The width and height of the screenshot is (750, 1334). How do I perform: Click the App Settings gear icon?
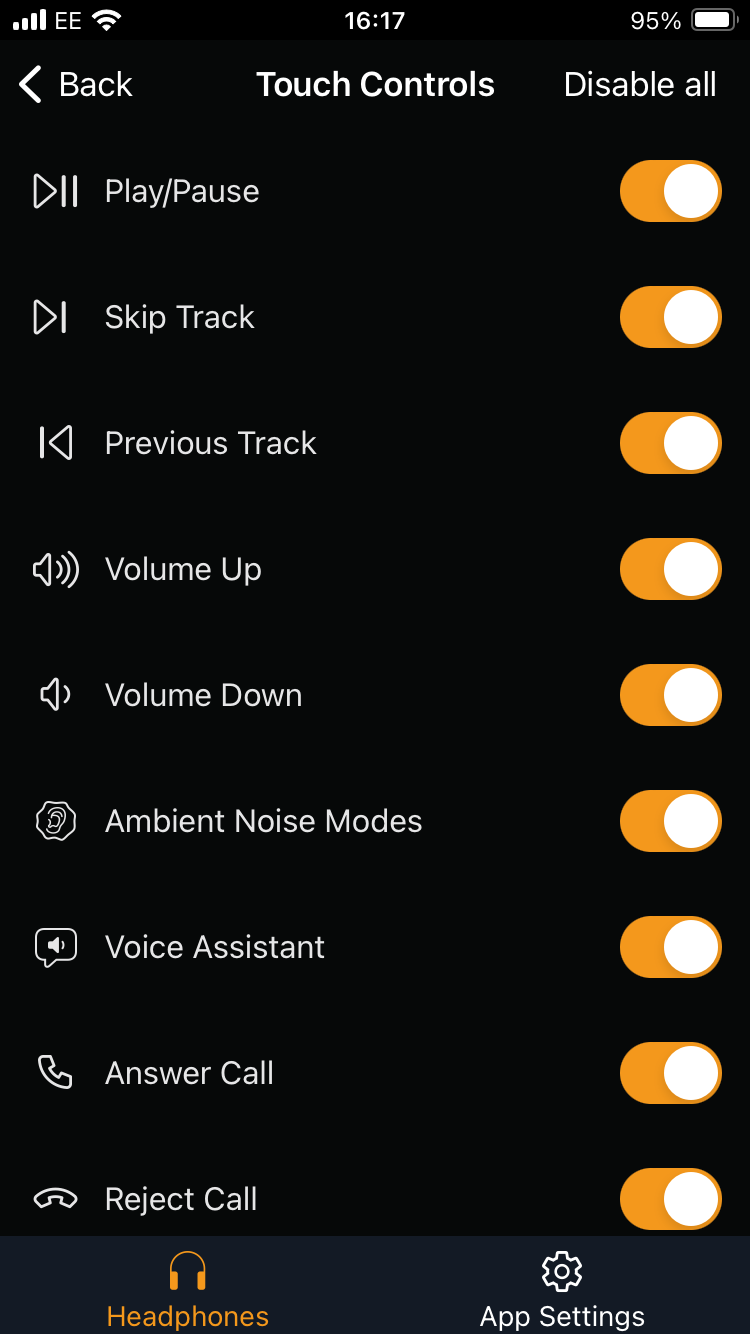[x=561, y=1271]
